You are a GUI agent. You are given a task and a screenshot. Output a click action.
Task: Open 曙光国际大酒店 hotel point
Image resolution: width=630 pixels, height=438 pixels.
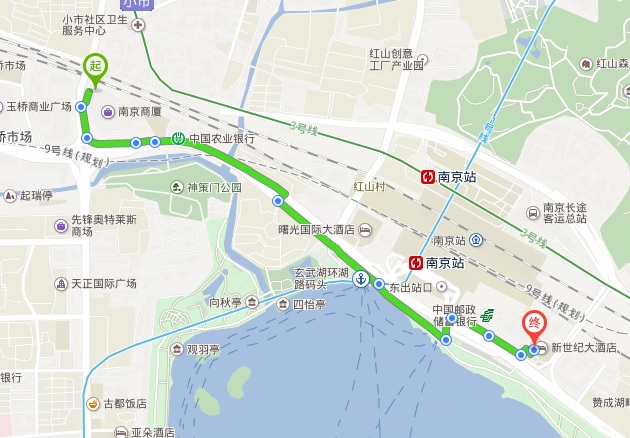(x=364, y=230)
